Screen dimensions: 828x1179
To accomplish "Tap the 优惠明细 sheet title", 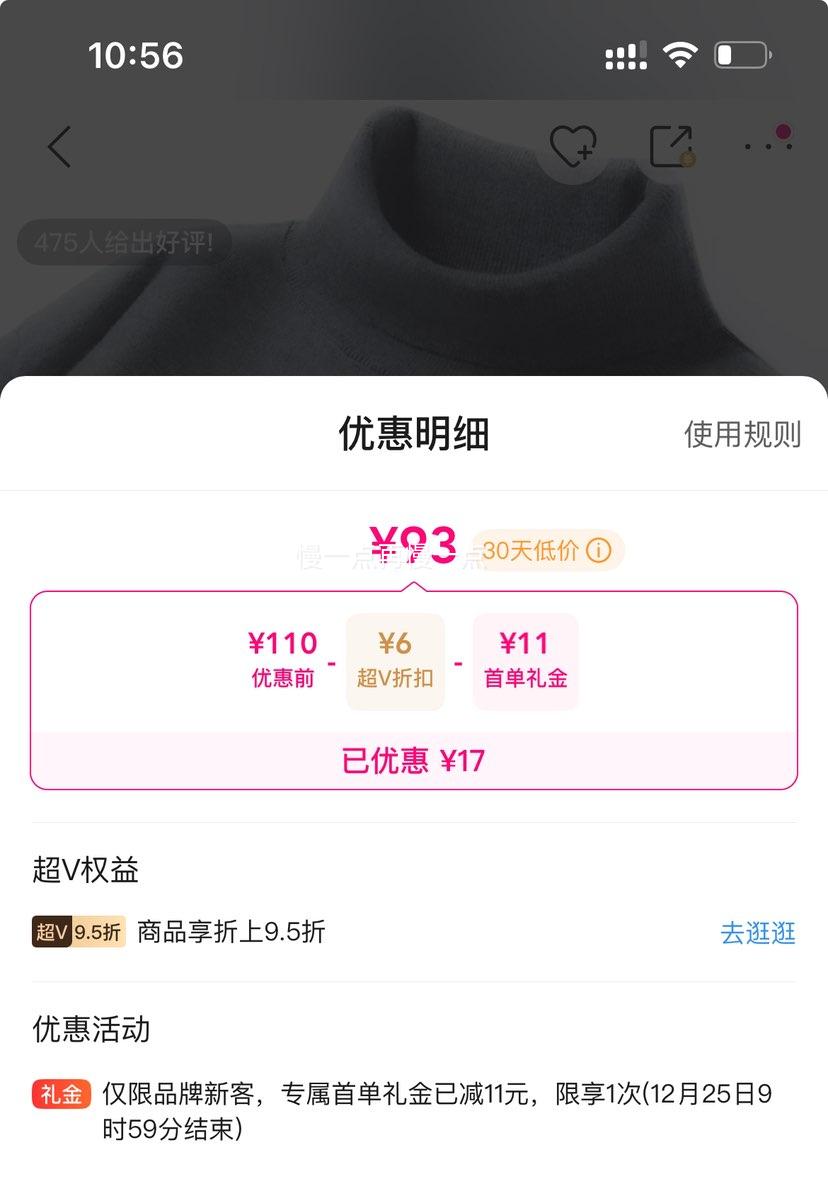I will coord(414,434).
